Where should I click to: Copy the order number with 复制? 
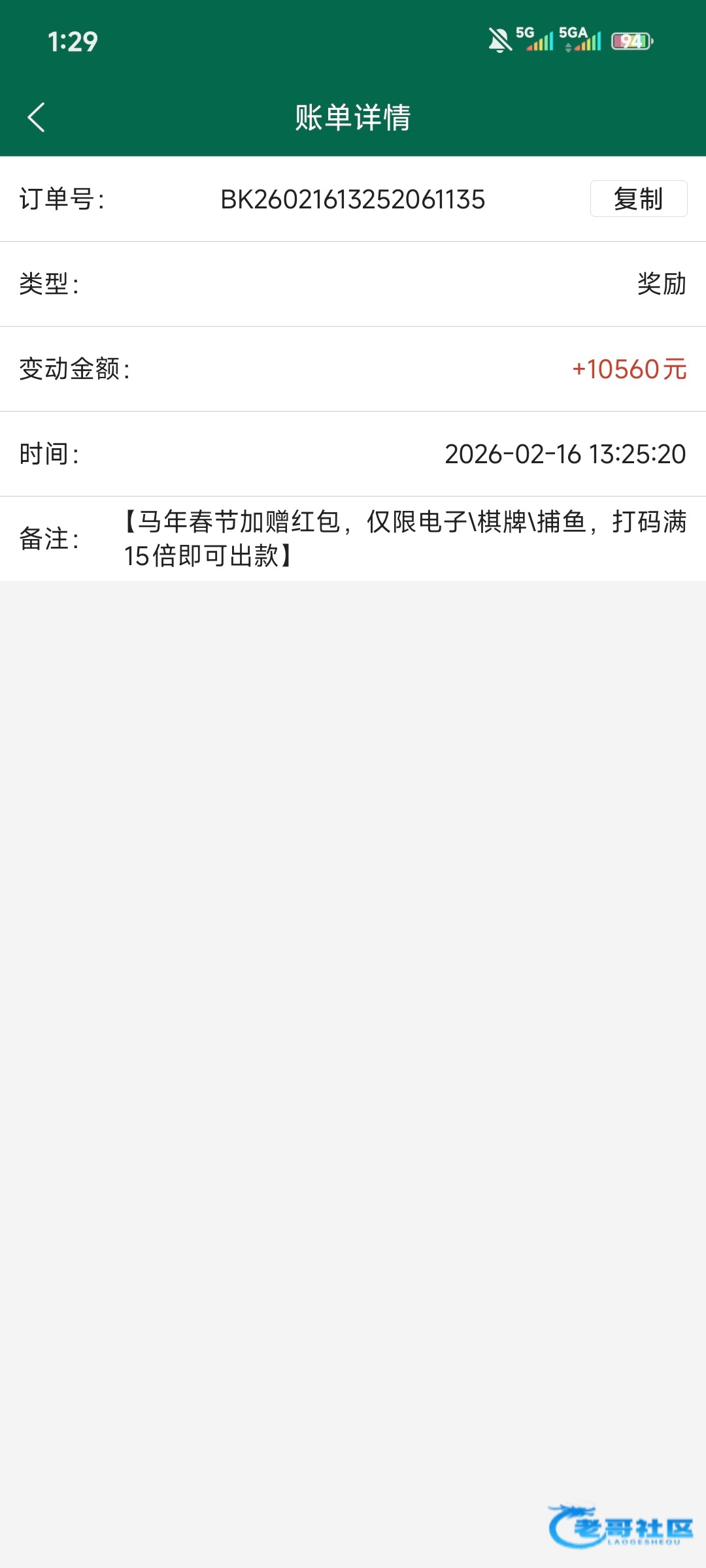click(638, 199)
